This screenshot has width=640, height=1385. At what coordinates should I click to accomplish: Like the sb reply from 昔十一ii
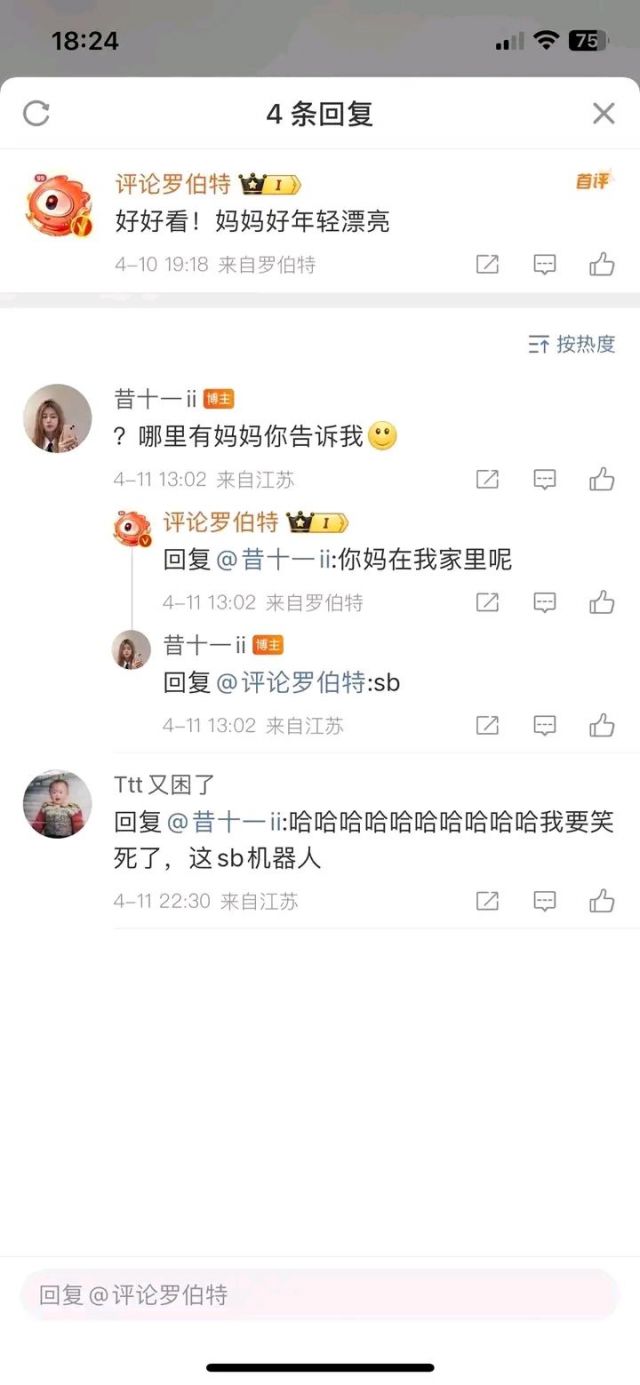click(602, 725)
